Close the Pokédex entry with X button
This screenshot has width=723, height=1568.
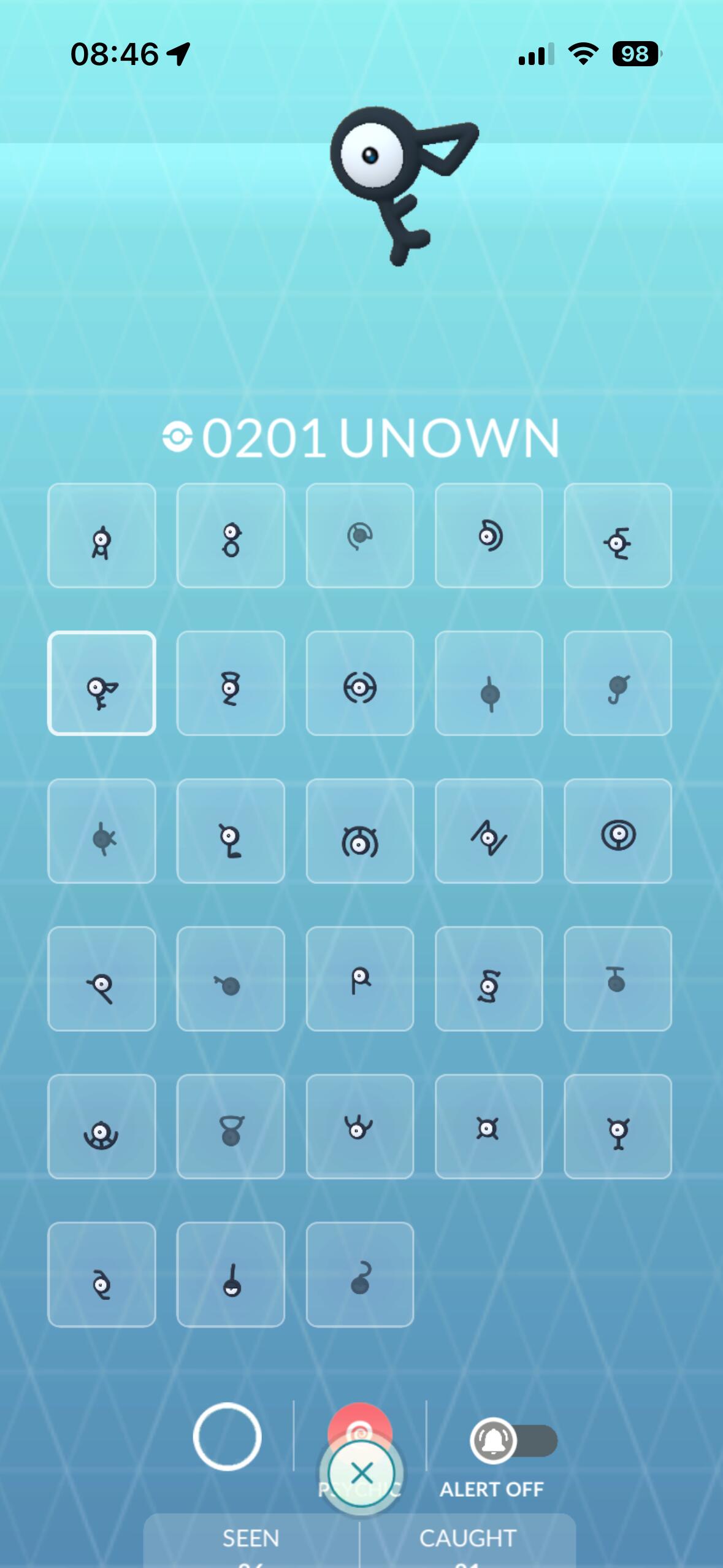[361, 1473]
